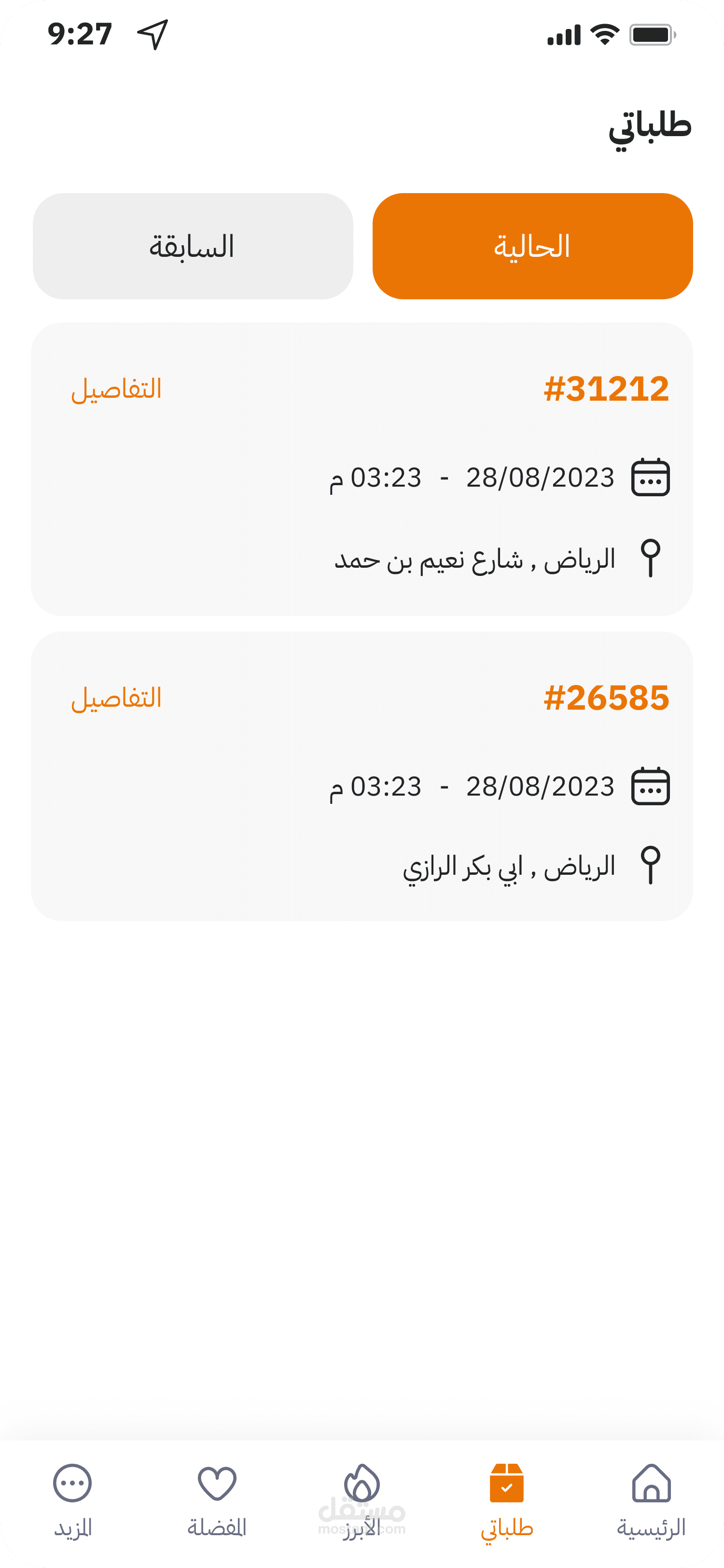This screenshot has width=724, height=1568.
Task: Open the order card #26585
Action: 362,776
